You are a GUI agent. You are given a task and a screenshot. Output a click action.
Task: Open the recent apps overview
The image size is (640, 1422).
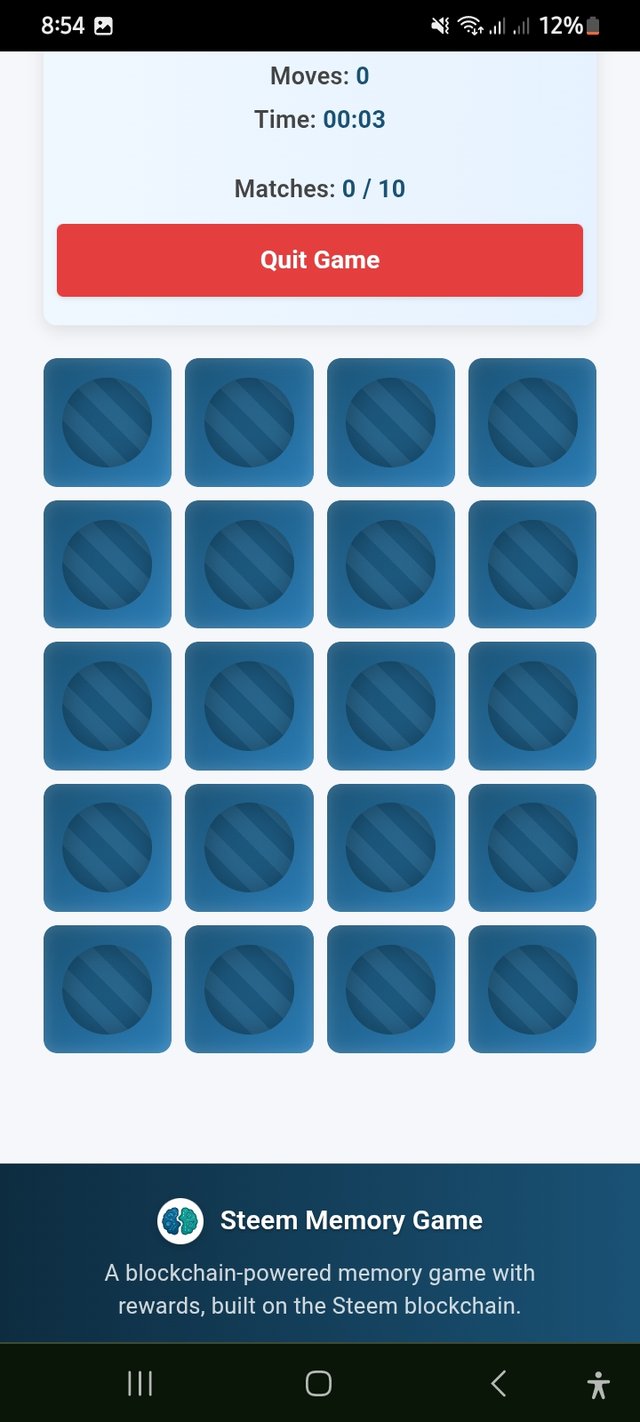(x=140, y=1383)
